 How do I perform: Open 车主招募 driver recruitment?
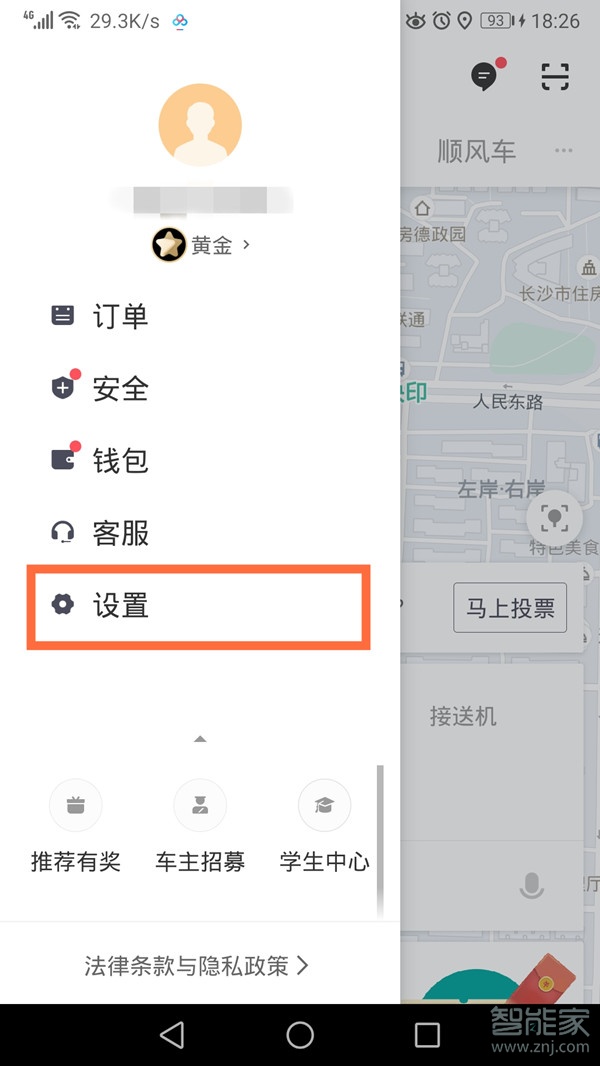(200, 826)
